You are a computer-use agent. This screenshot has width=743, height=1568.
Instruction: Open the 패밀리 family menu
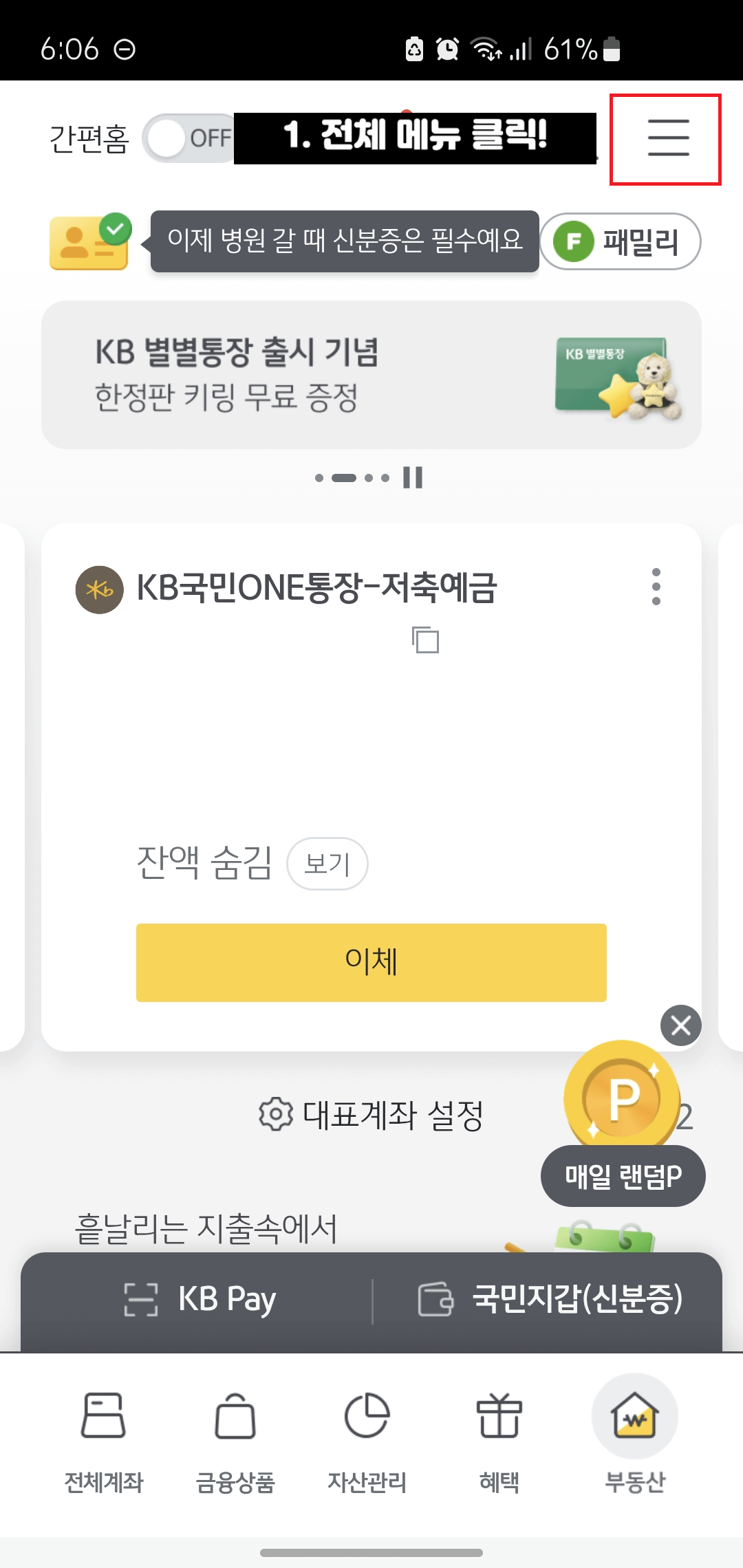click(618, 242)
